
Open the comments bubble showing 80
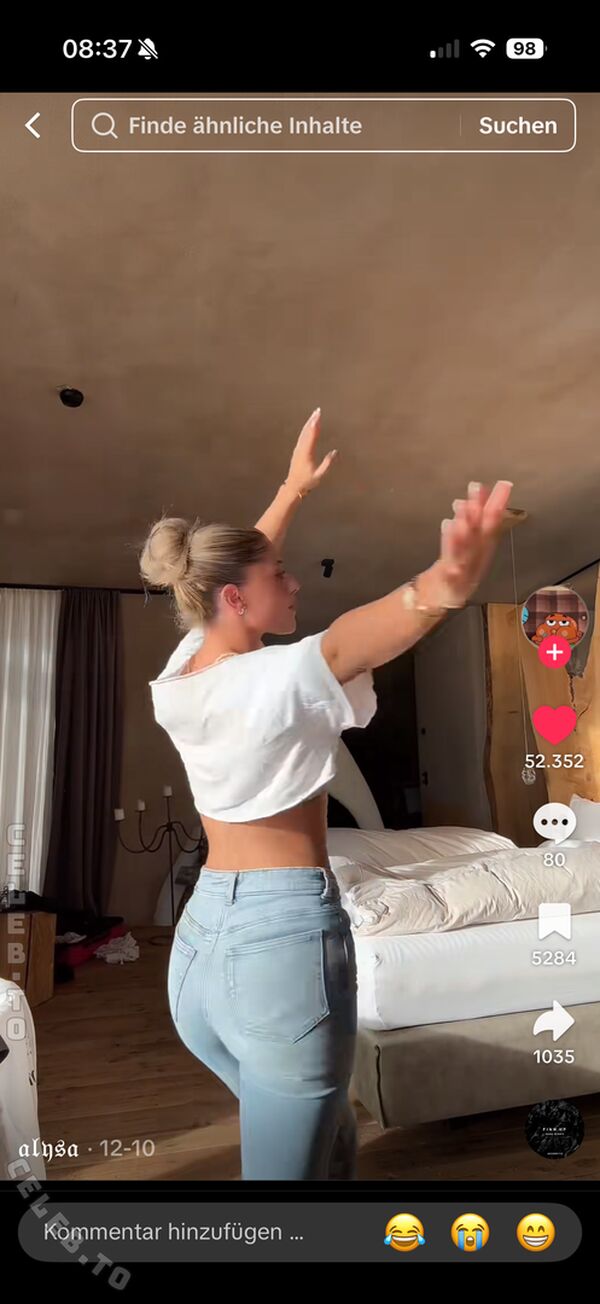coord(554,823)
